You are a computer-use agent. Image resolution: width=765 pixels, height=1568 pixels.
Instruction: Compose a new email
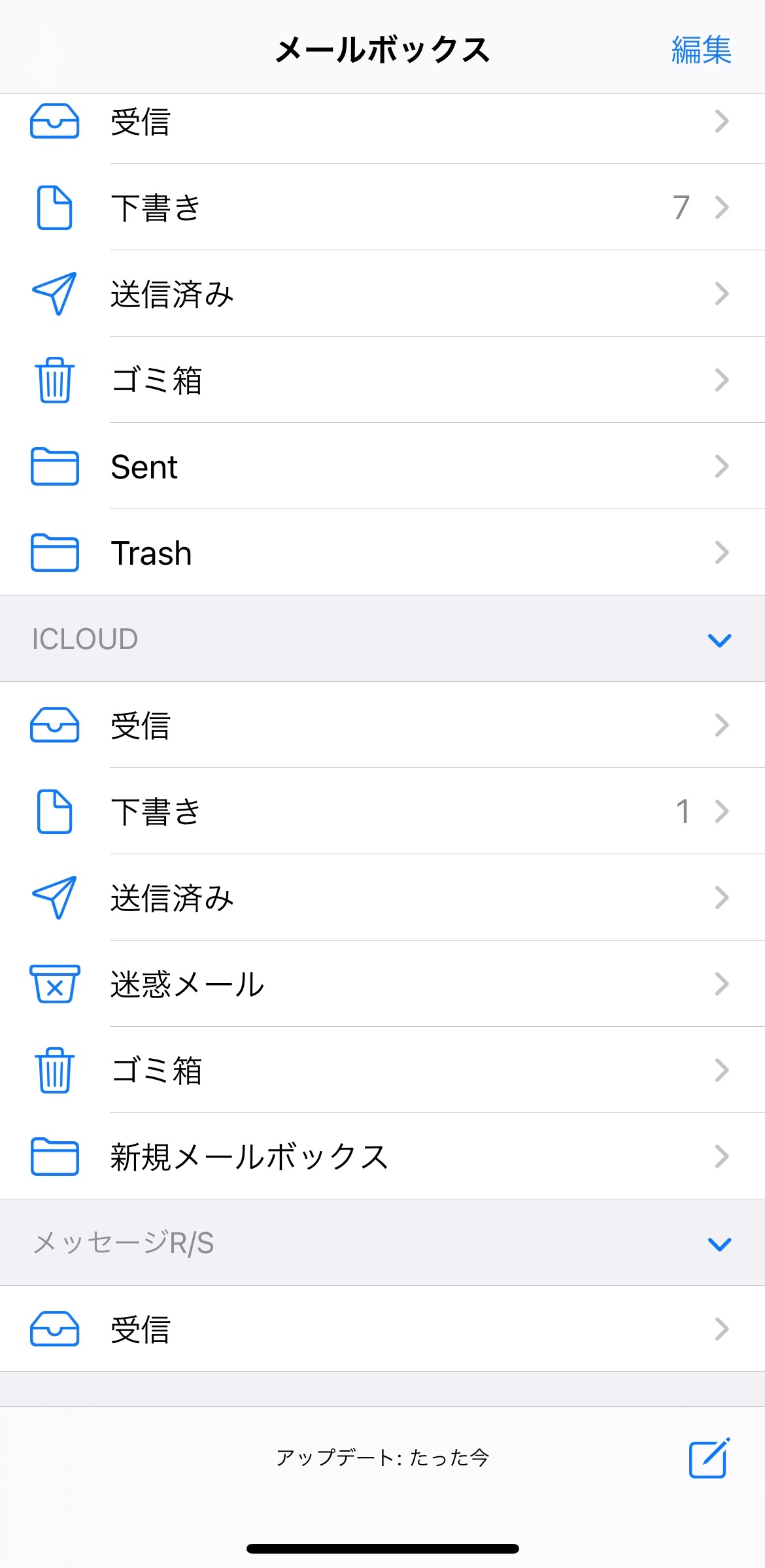click(709, 1458)
